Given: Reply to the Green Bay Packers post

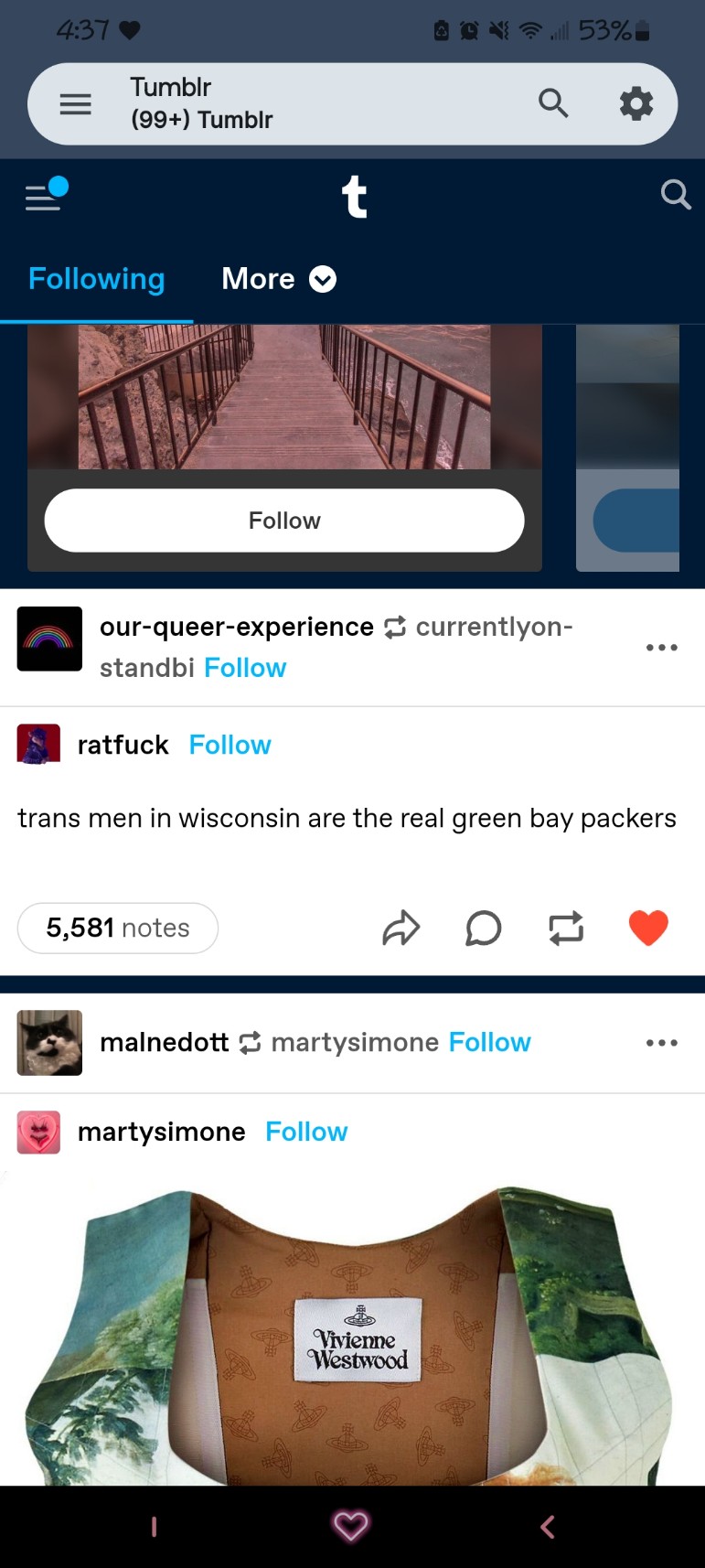Looking at the screenshot, I should coord(483,929).
